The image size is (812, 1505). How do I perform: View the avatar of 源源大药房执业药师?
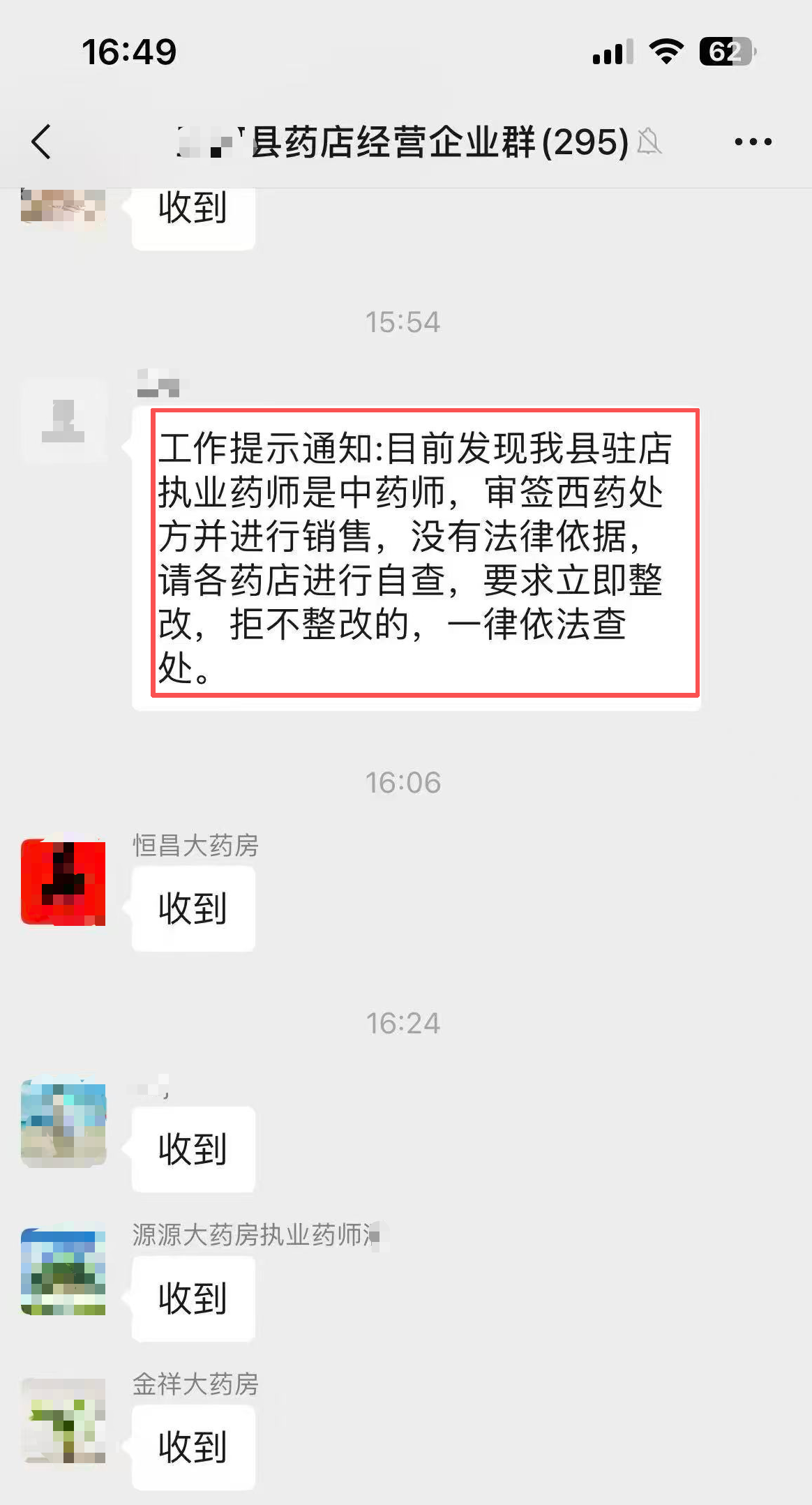pos(63,1271)
